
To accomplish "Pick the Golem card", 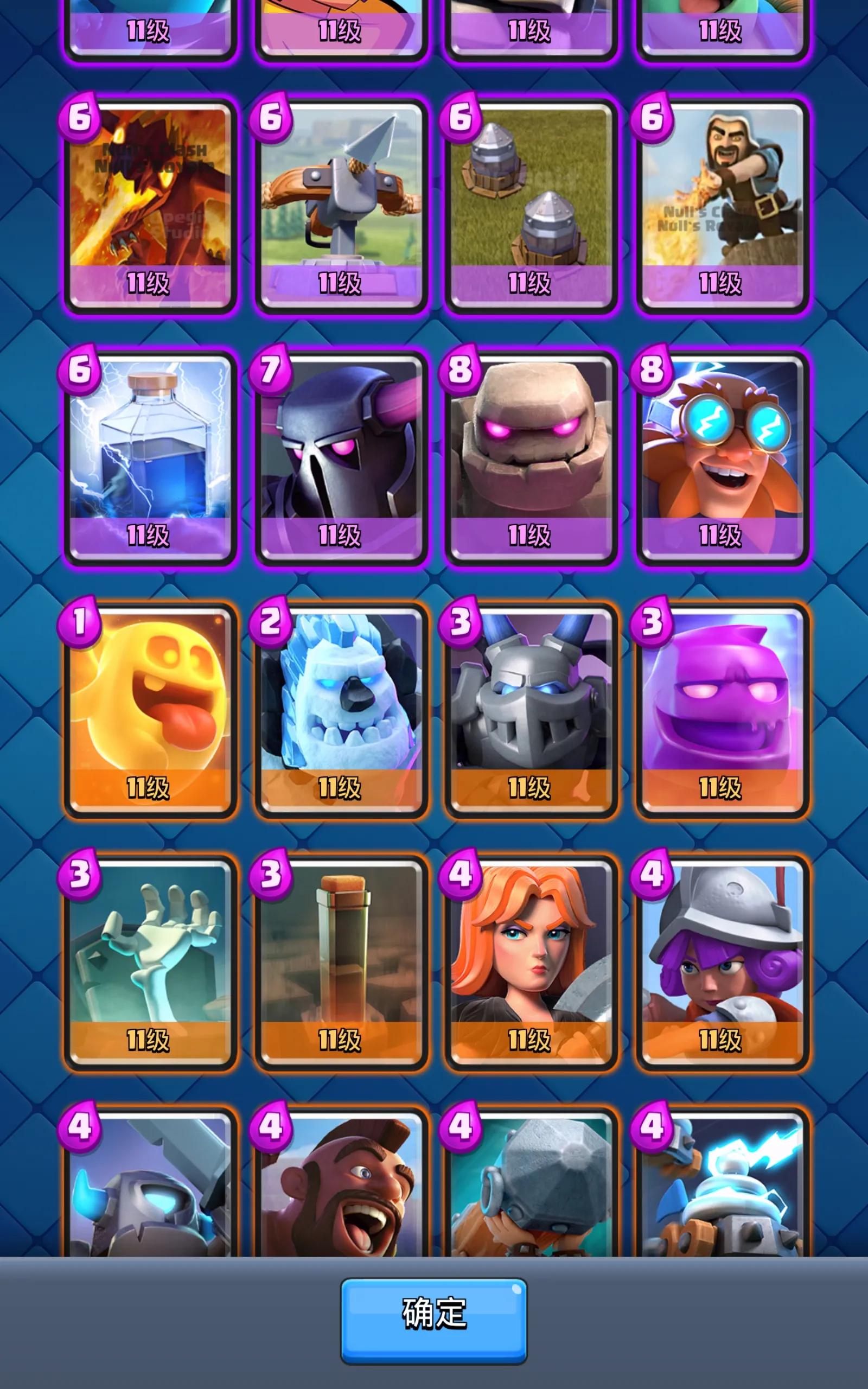I will 531,457.
